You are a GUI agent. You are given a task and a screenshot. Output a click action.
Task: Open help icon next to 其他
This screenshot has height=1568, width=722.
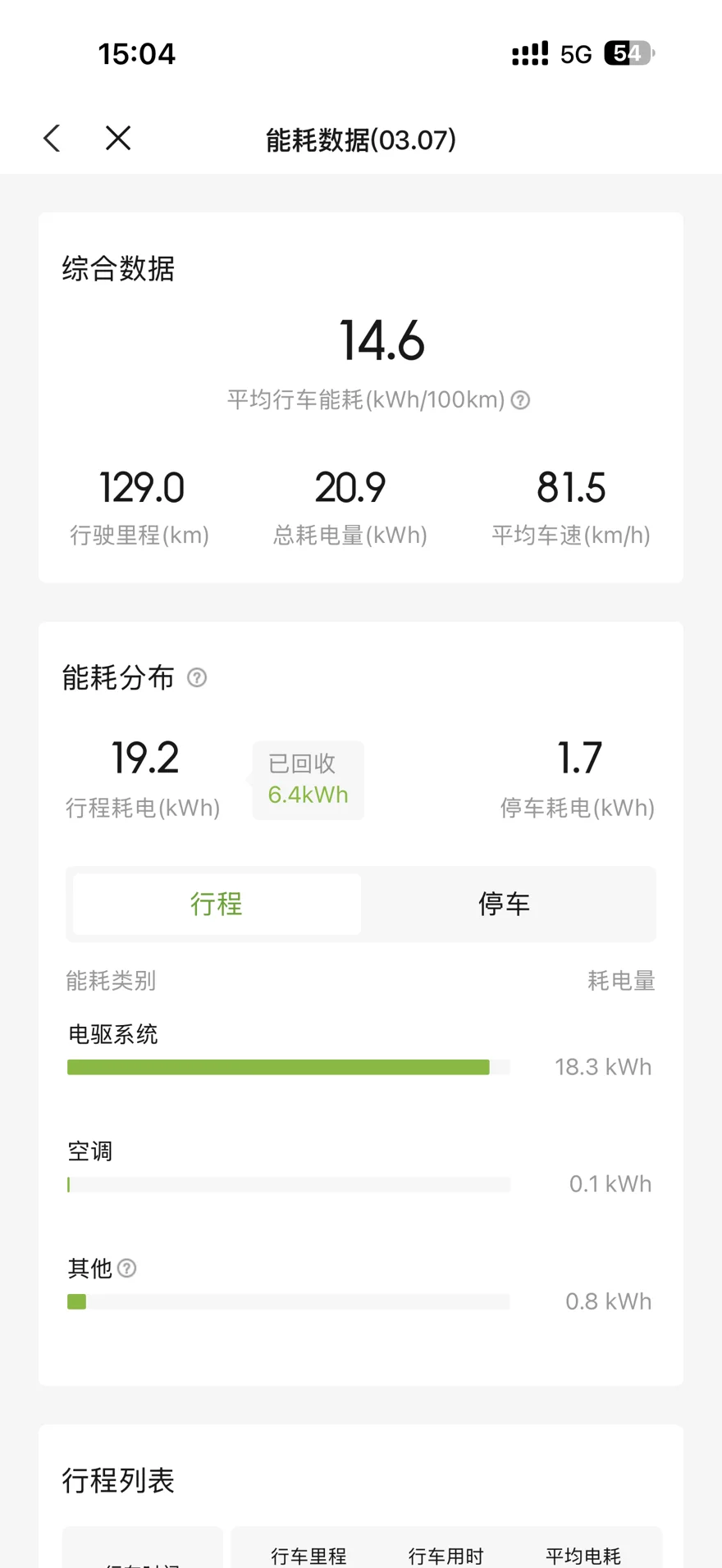tap(127, 1268)
